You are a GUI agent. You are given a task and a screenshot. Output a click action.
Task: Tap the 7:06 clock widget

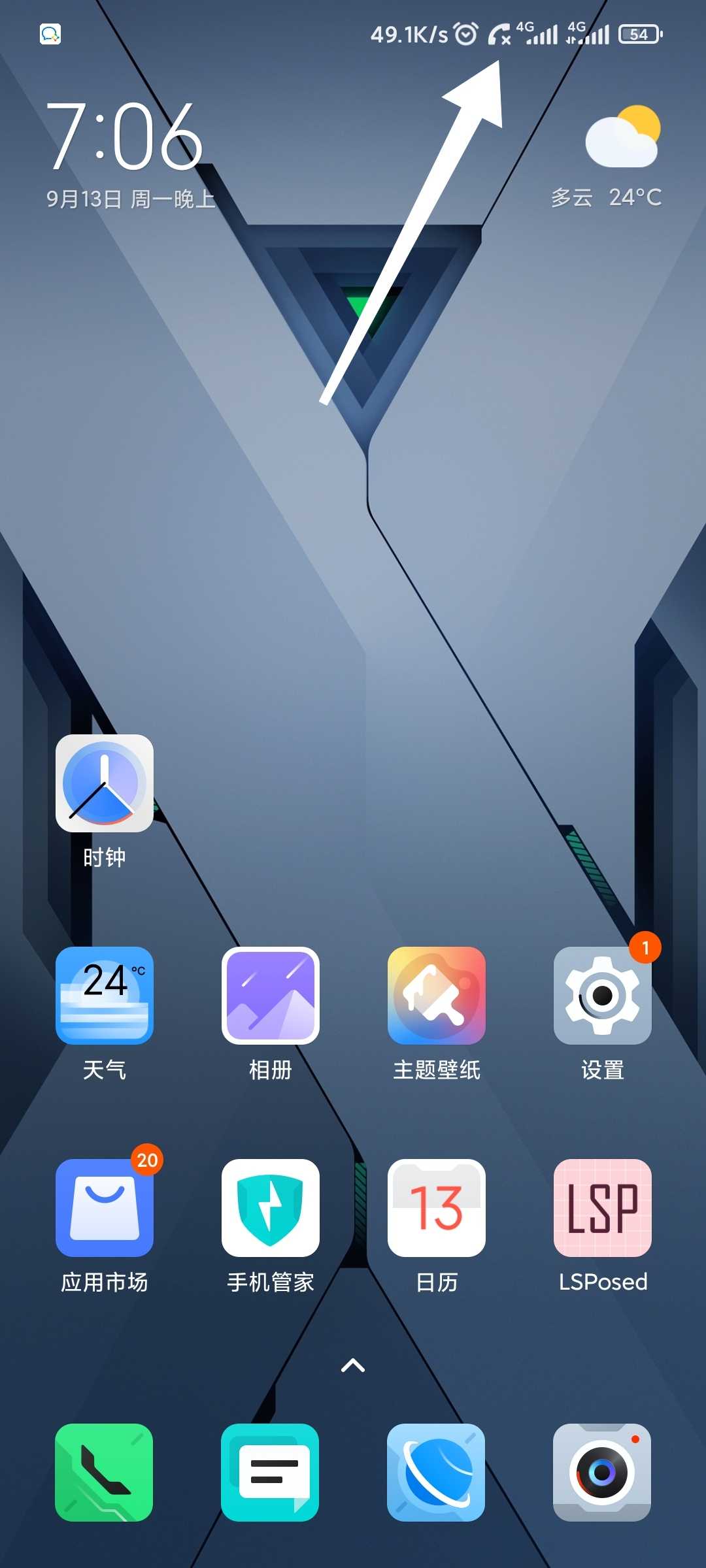tap(126, 136)
